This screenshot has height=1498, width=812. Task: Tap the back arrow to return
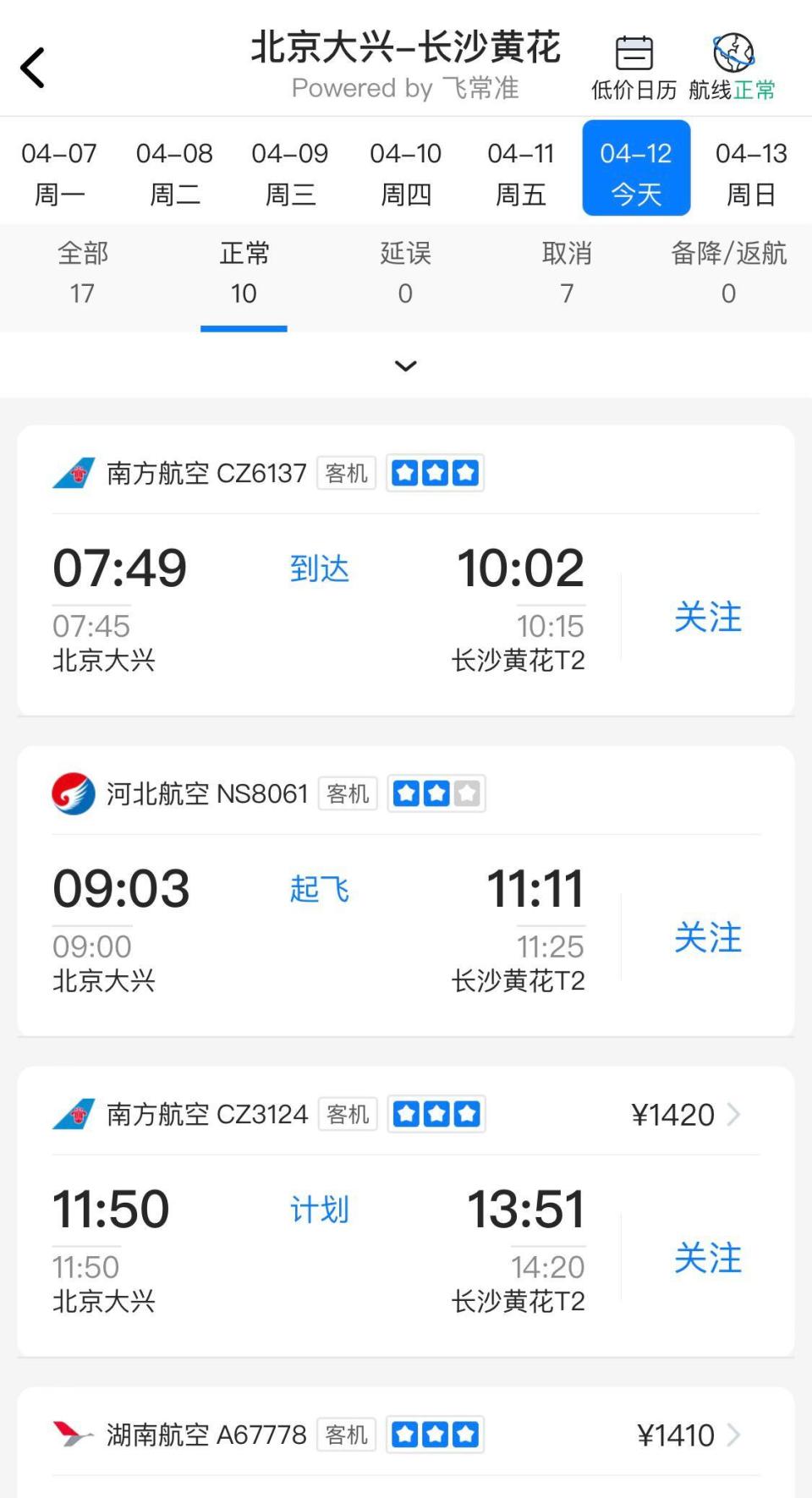point(34,66)
